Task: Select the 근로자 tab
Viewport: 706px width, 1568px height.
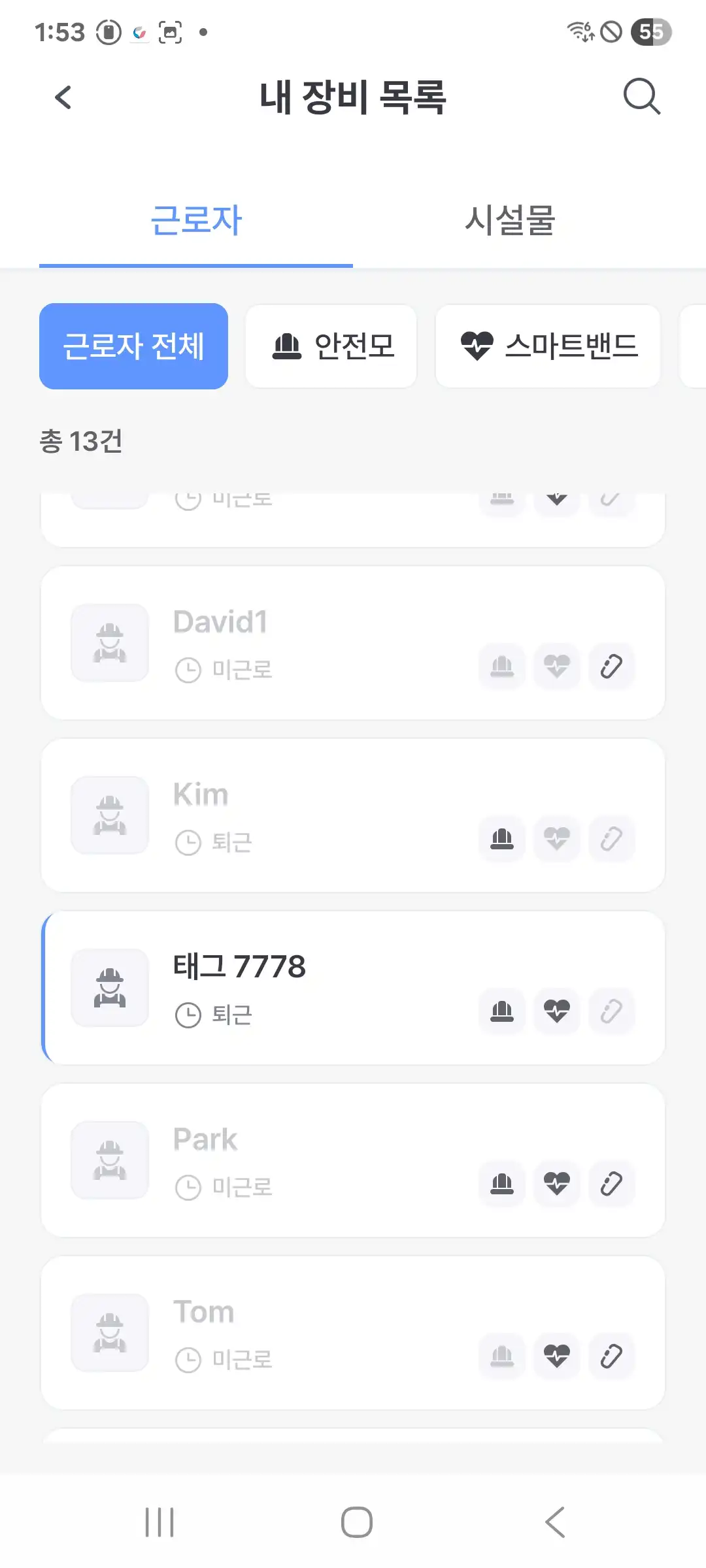Action: coord(196,220)
